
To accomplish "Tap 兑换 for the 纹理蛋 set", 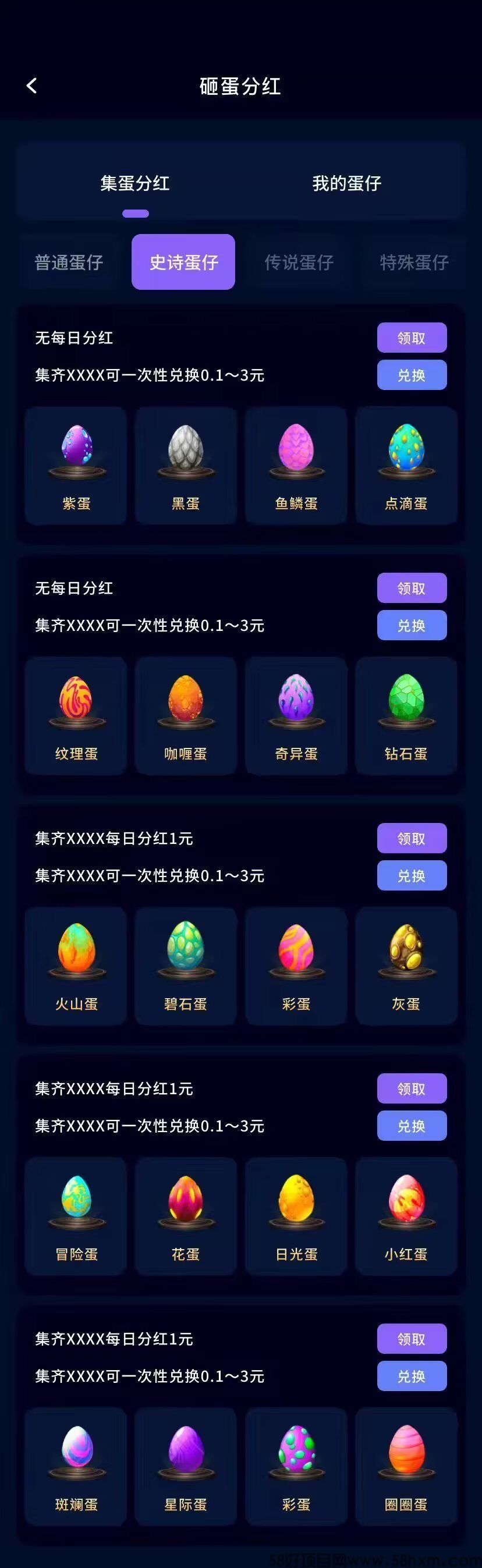I will (412, 625).
